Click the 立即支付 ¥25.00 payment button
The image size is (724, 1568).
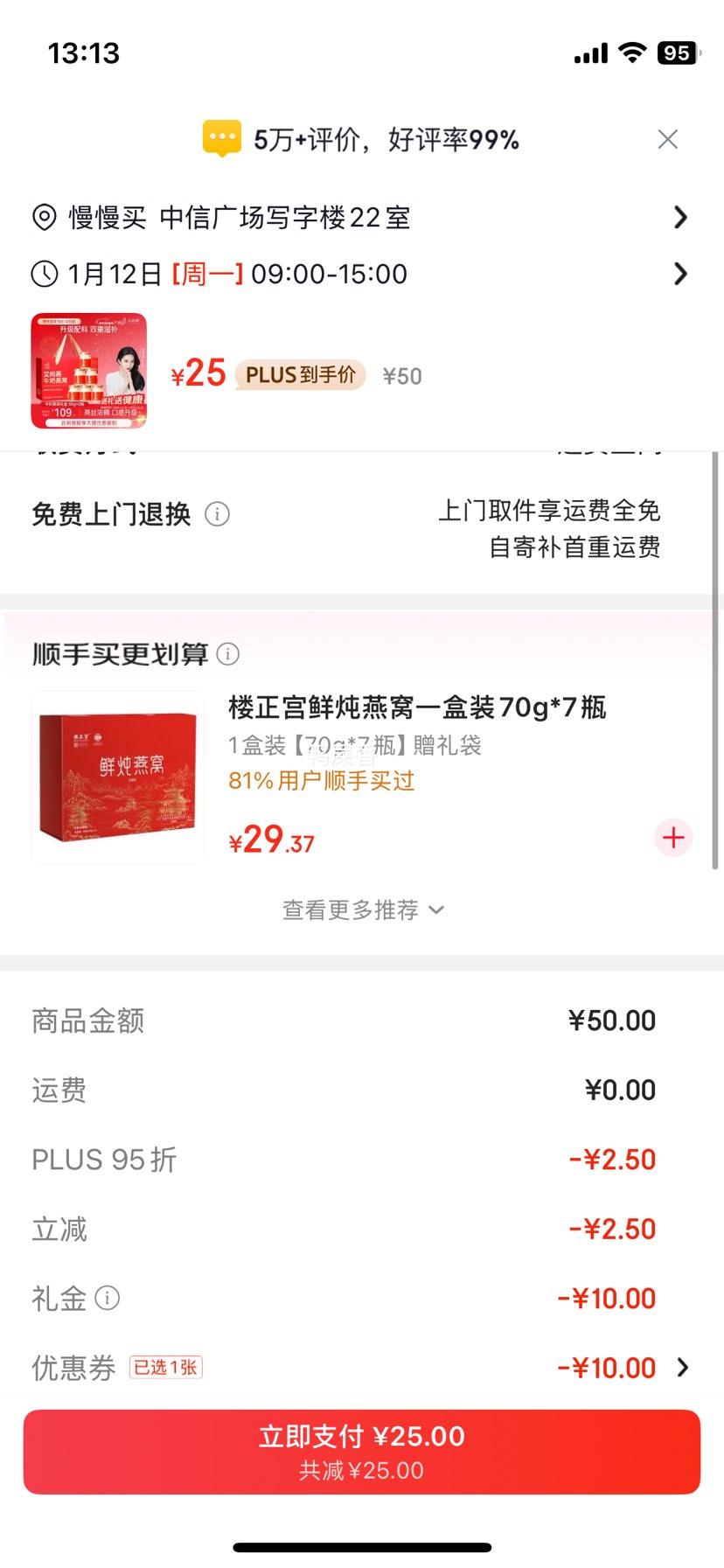(362, 1450)
